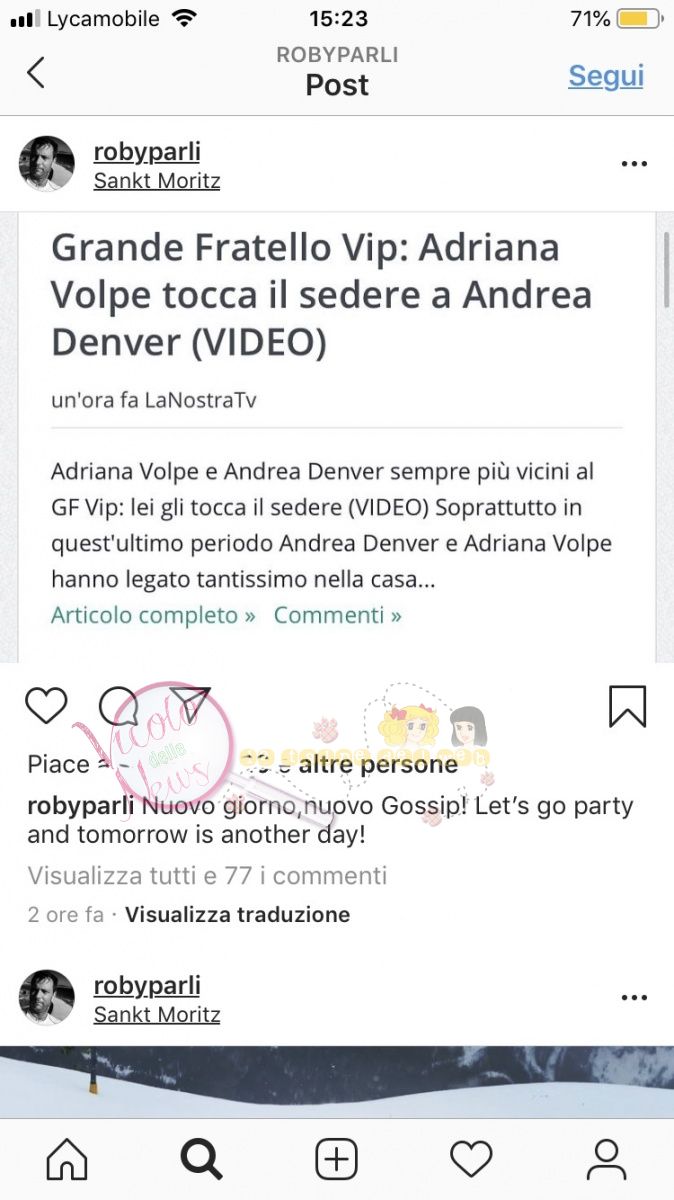Switch to the Search tab
Viewport: 674px width, 1200px height.
pyautogui.click(x=201, y=1160)
